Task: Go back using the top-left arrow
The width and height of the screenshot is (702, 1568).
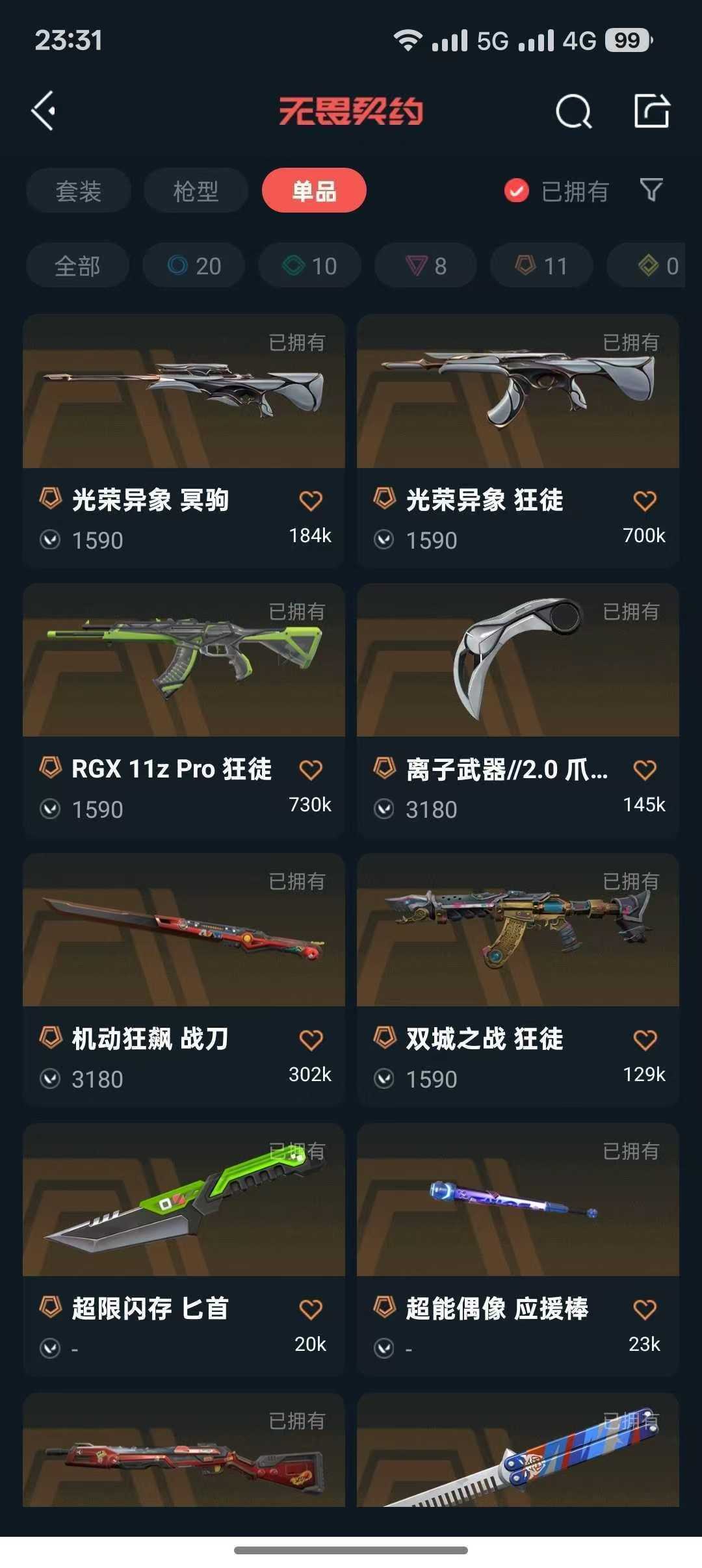Action: coord(44,111)
